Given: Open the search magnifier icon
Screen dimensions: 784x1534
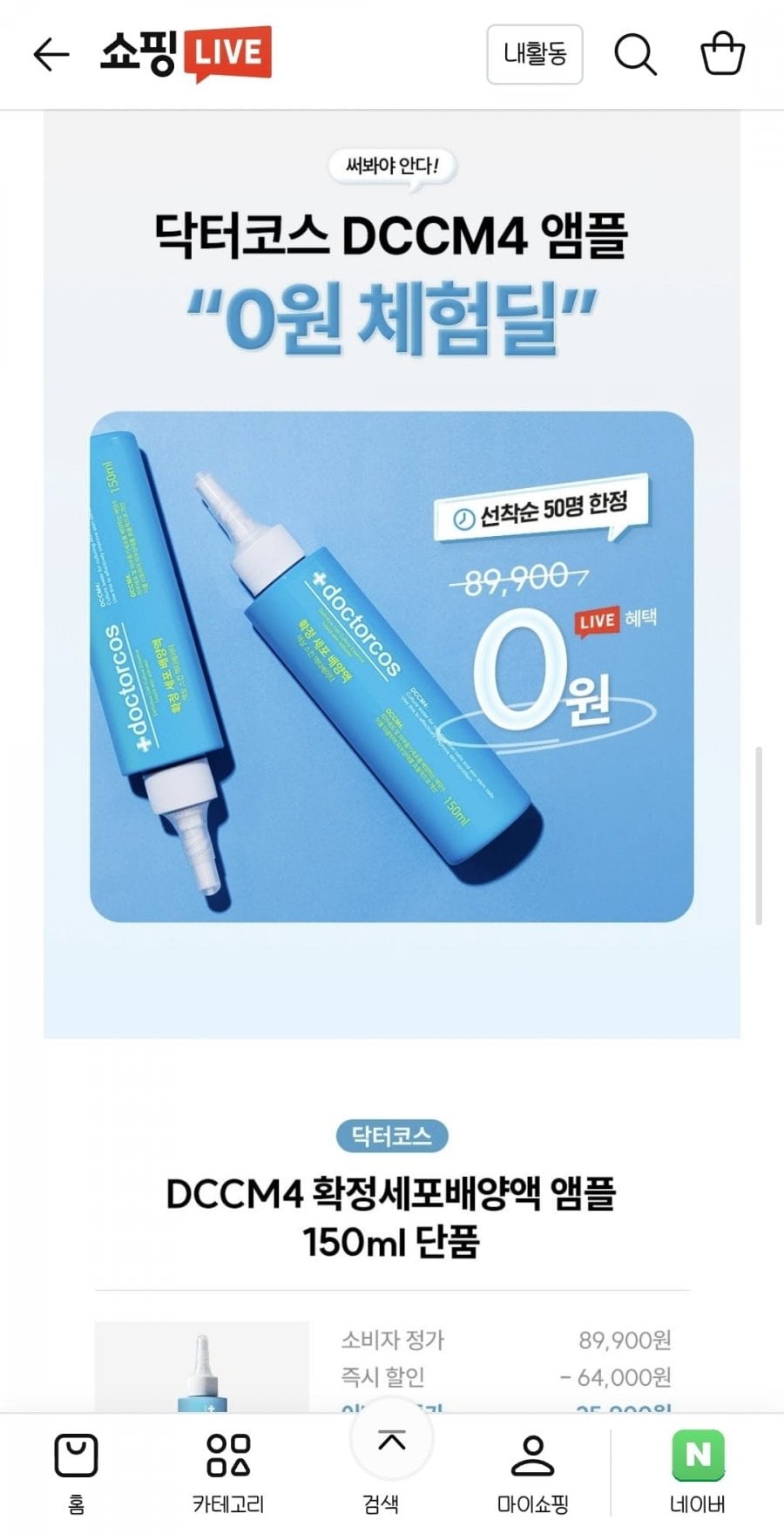Looking at the screenshot, I should (636, 55).
